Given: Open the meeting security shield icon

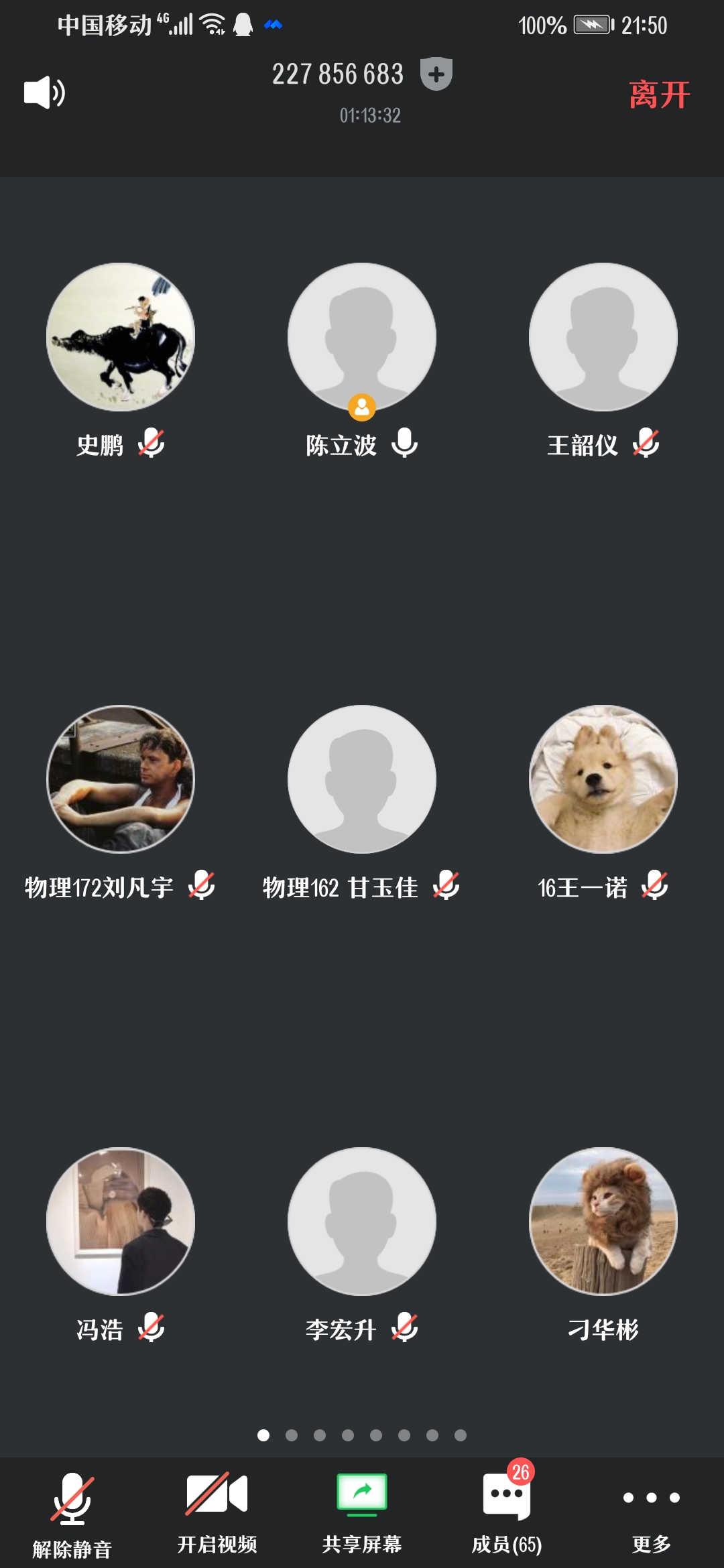Looking at the screenshot, I should tap(436, 74).
